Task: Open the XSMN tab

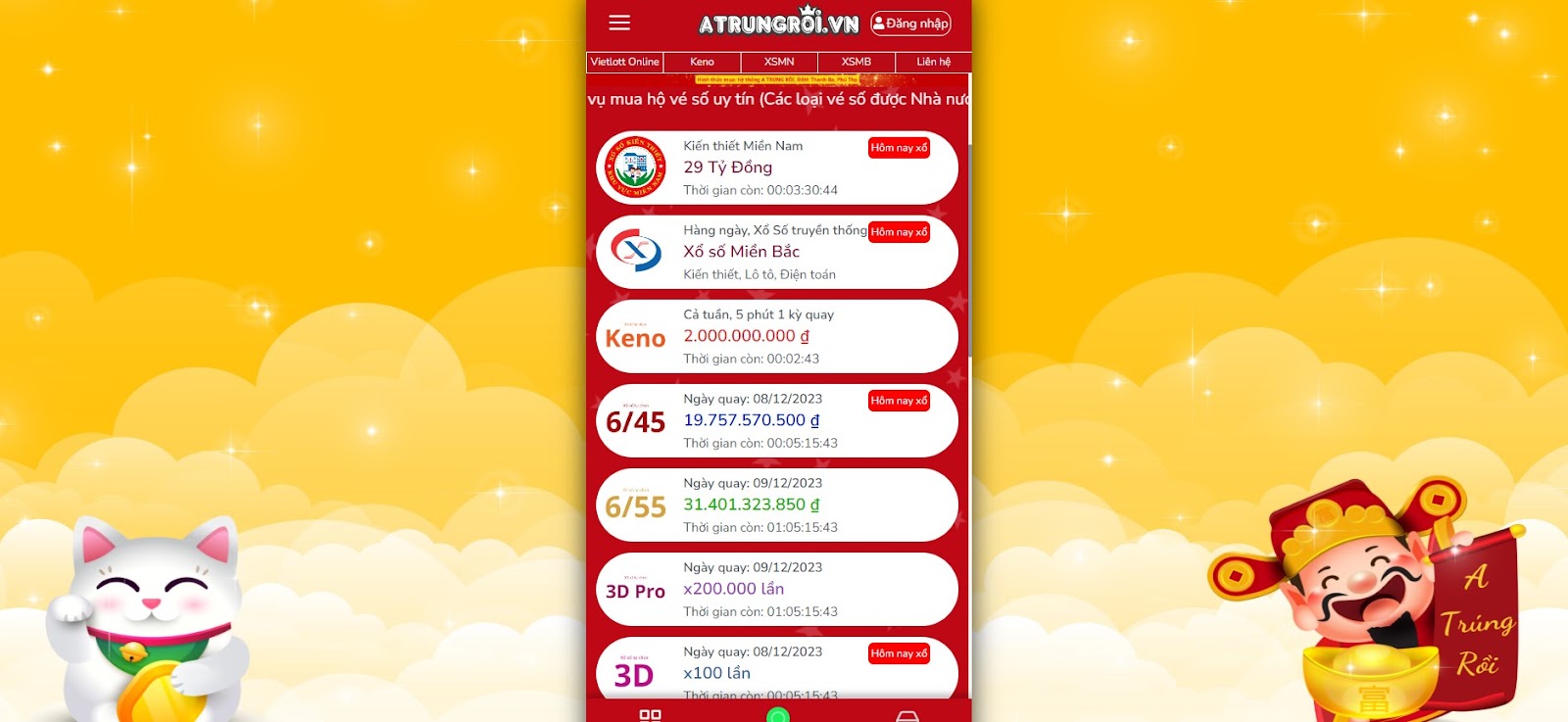Action: pyautogui.click(x=779, y=62)
